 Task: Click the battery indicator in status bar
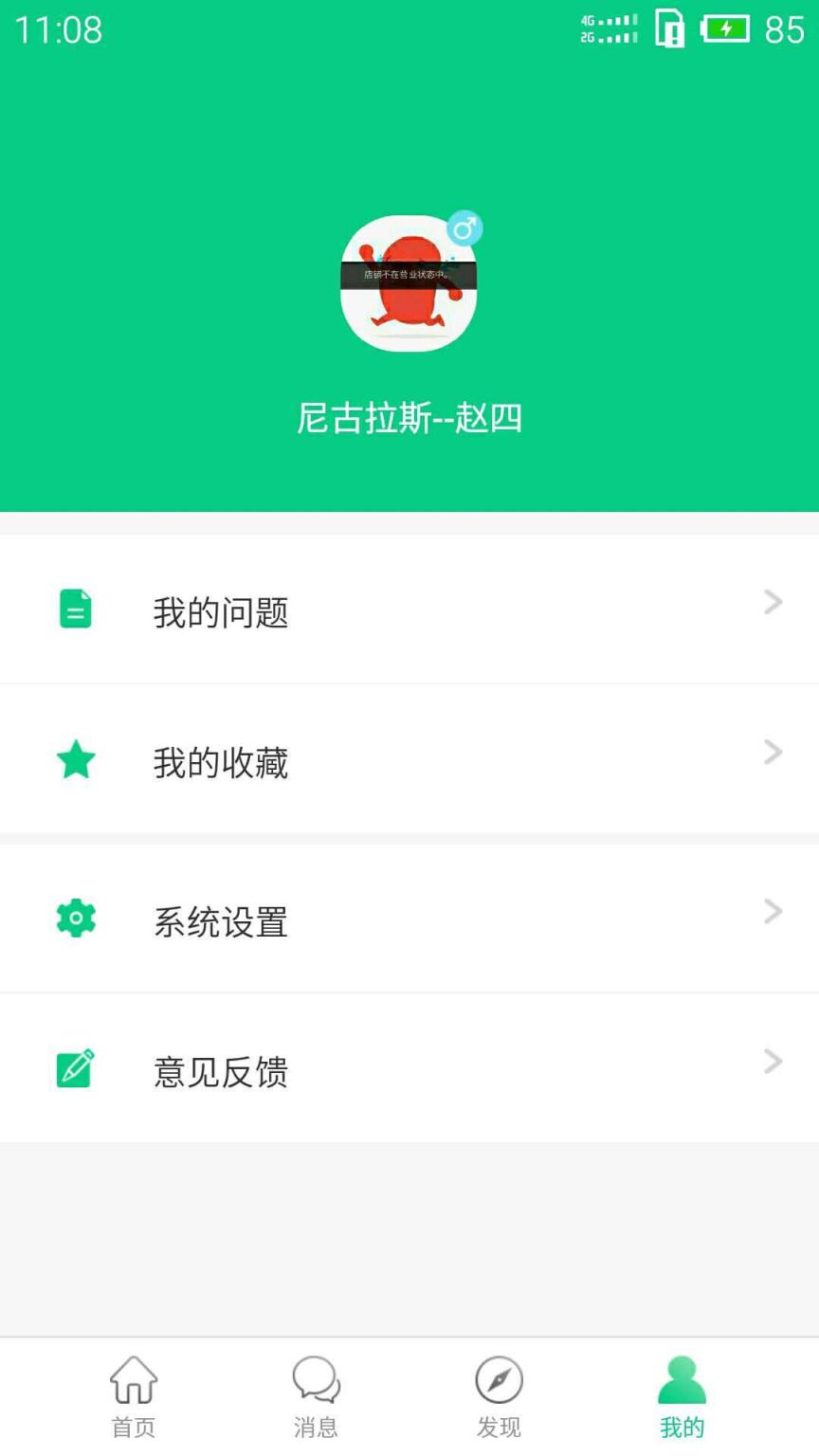tap(725, 29)
